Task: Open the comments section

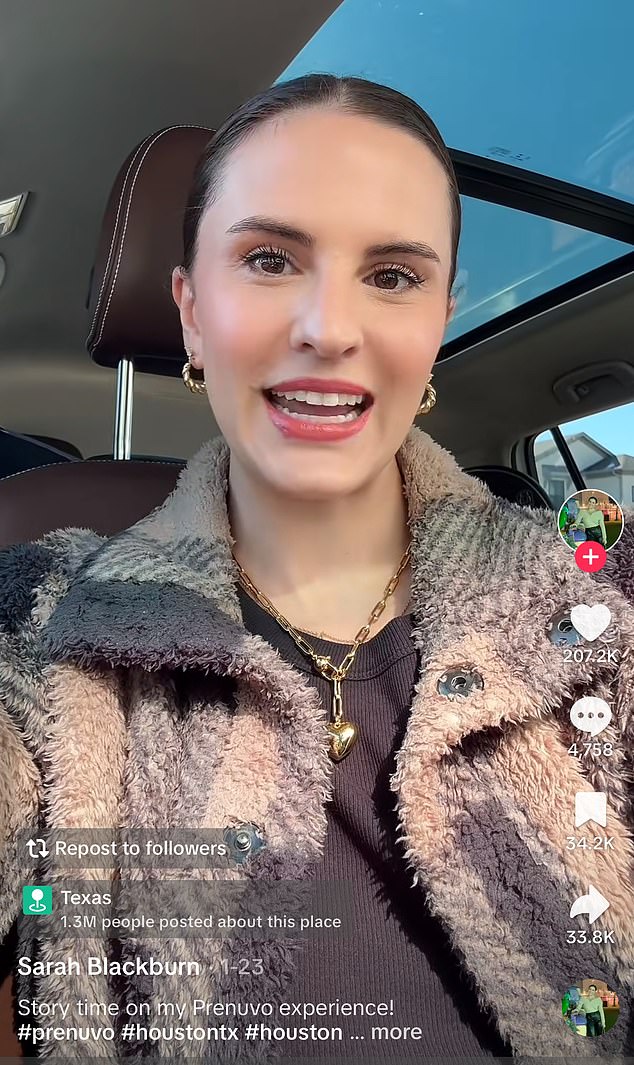Action: click(x=590, y=715)
